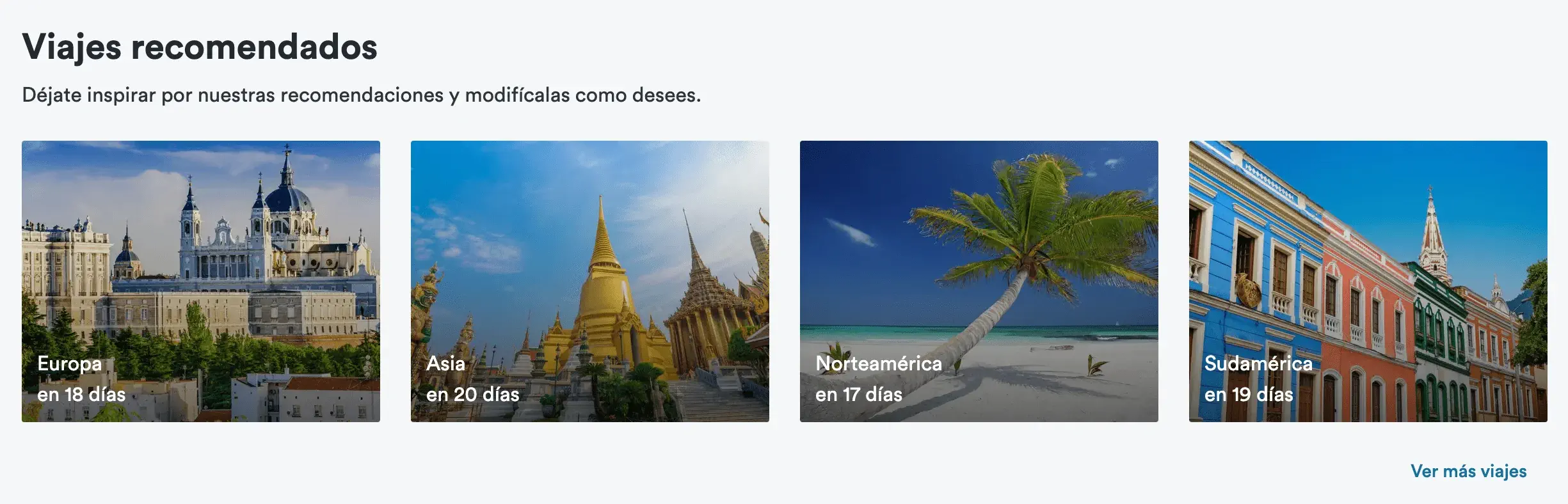The height and width of the screenshot is (504, 1568).
Task: Select the Asia en 20 días trip
Action: (x=589, y=281)
